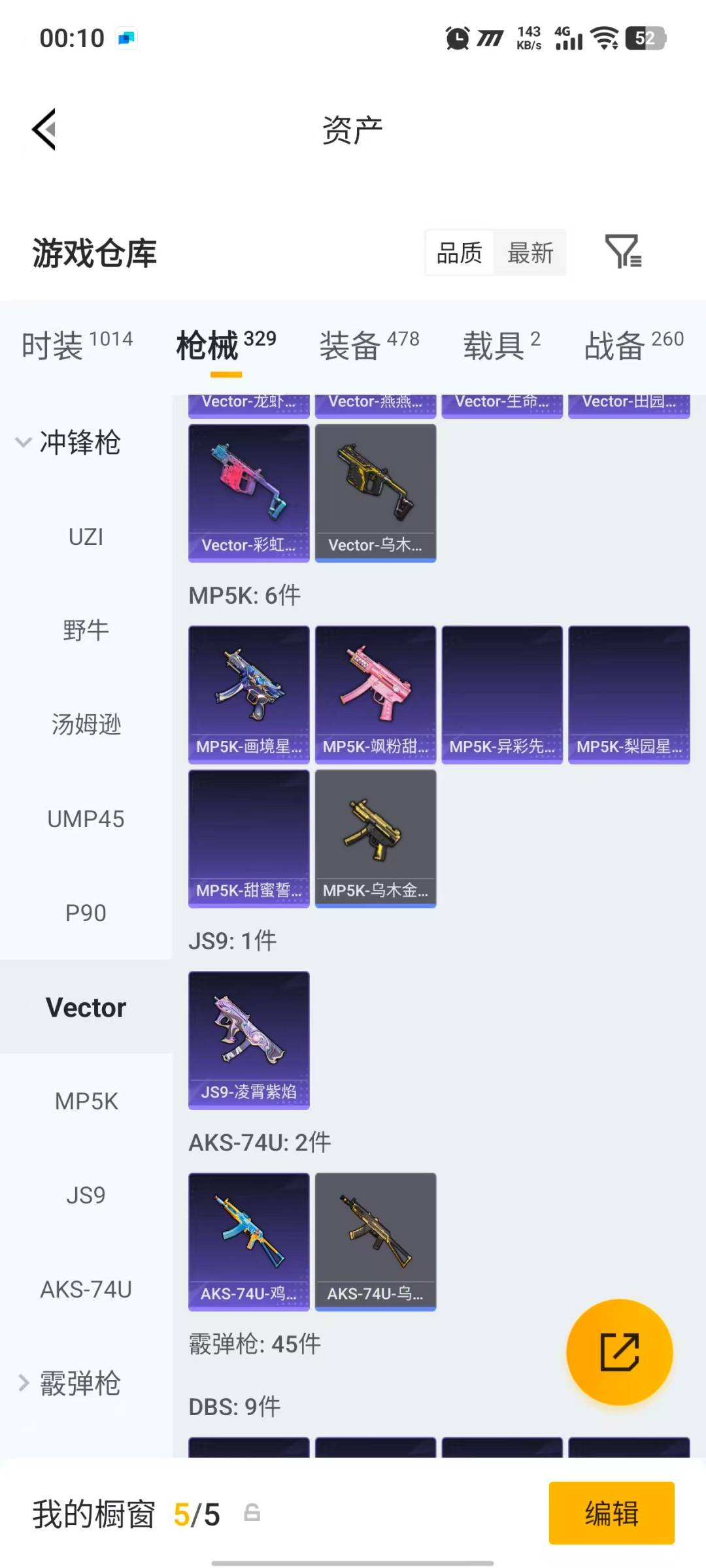Tap the 编辑 button
This screenshot has height=1568, width=706.
(612, 1514)
